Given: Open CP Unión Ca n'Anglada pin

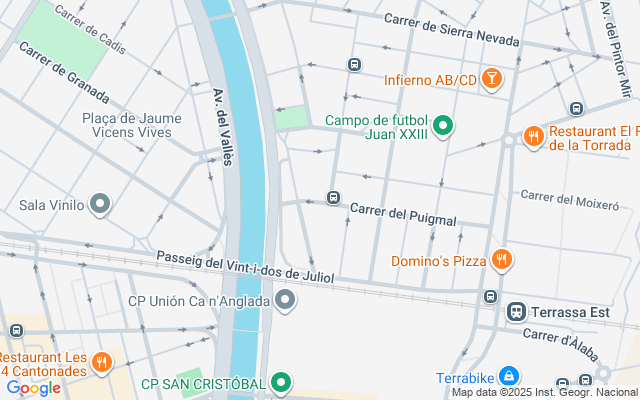Looking at the screenshot, I should click(x=286, y=300).
